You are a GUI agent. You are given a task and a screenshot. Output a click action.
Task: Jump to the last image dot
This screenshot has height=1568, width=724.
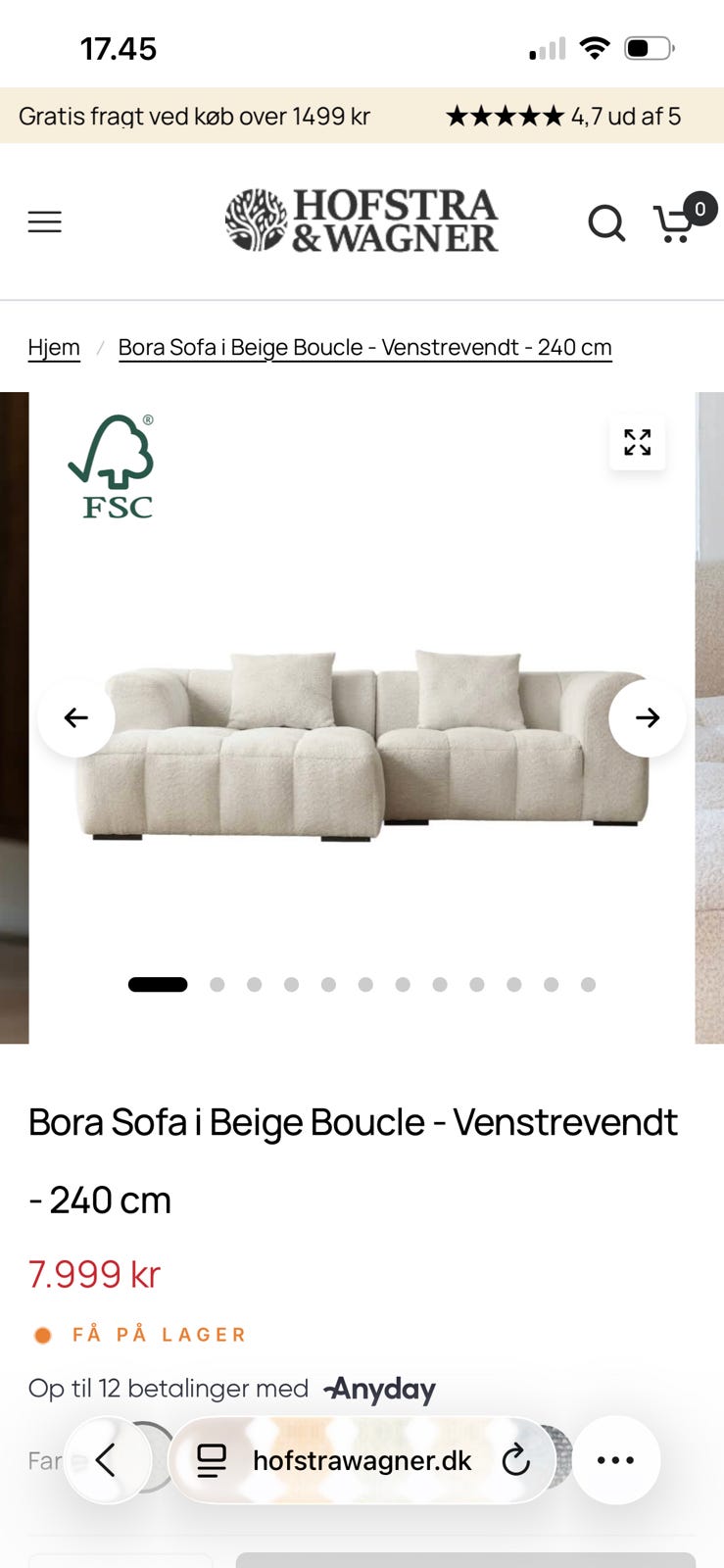click(587, 983)
